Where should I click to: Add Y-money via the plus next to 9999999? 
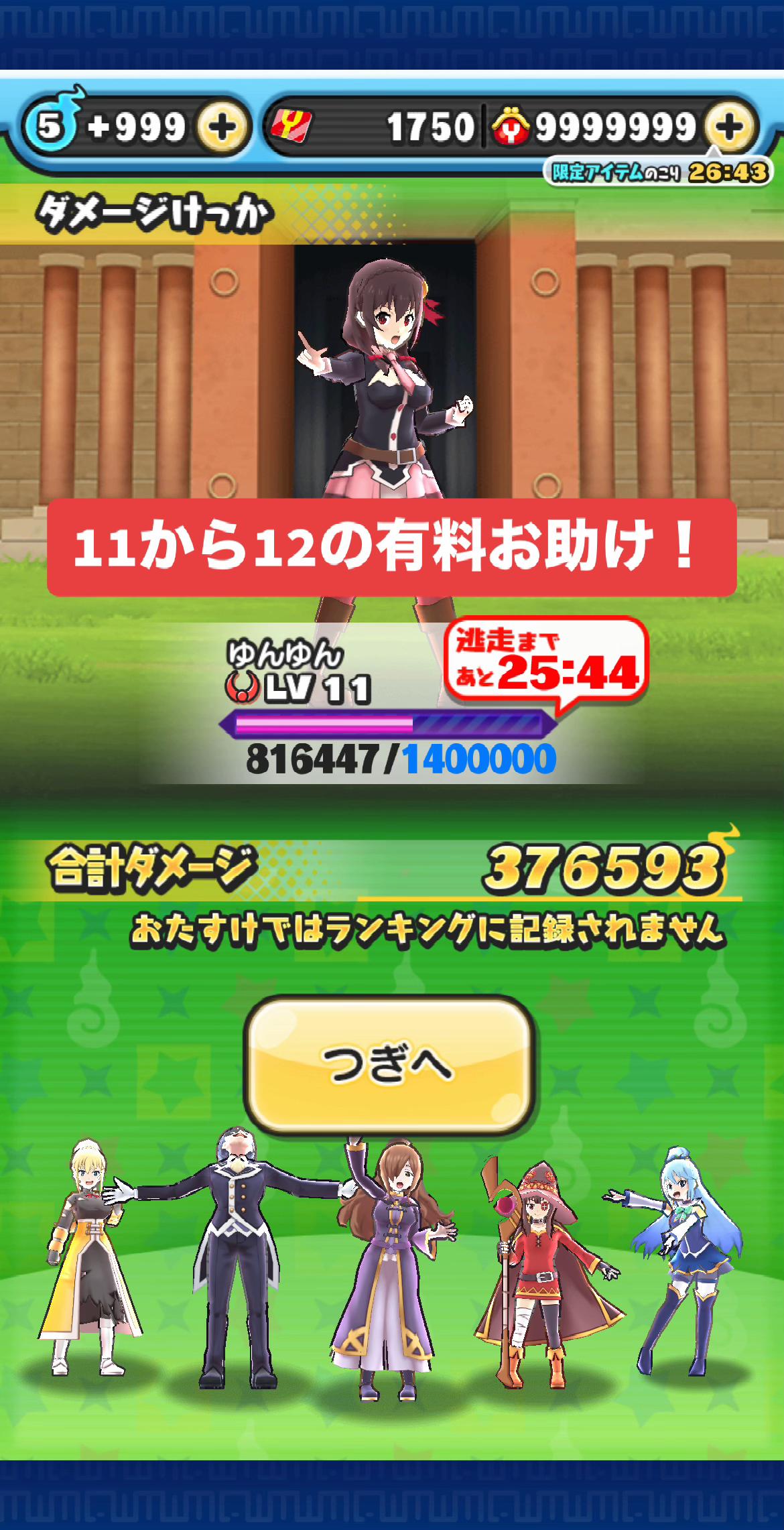pos(729,126)
